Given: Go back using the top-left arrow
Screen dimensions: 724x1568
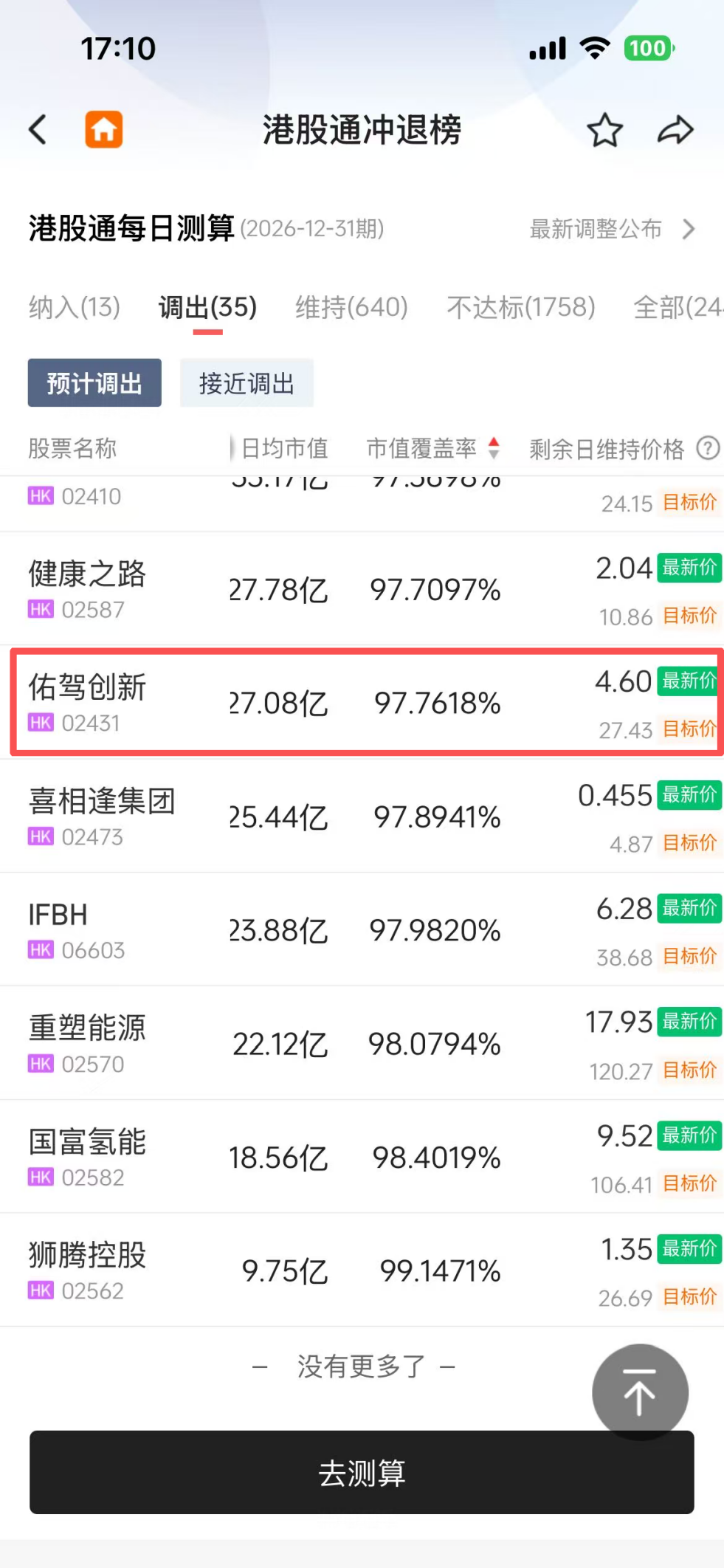Looking at the screenshot, I should 38,130.
